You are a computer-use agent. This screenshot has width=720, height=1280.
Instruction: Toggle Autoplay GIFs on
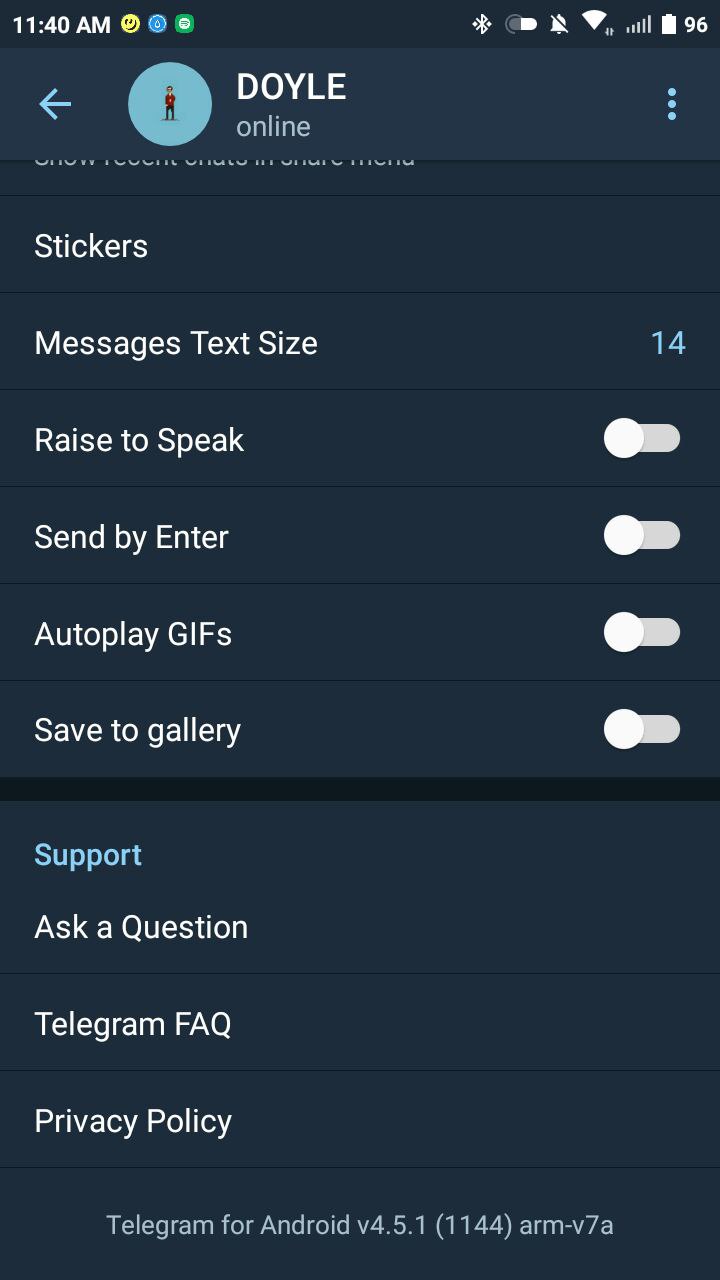point(641,633)
